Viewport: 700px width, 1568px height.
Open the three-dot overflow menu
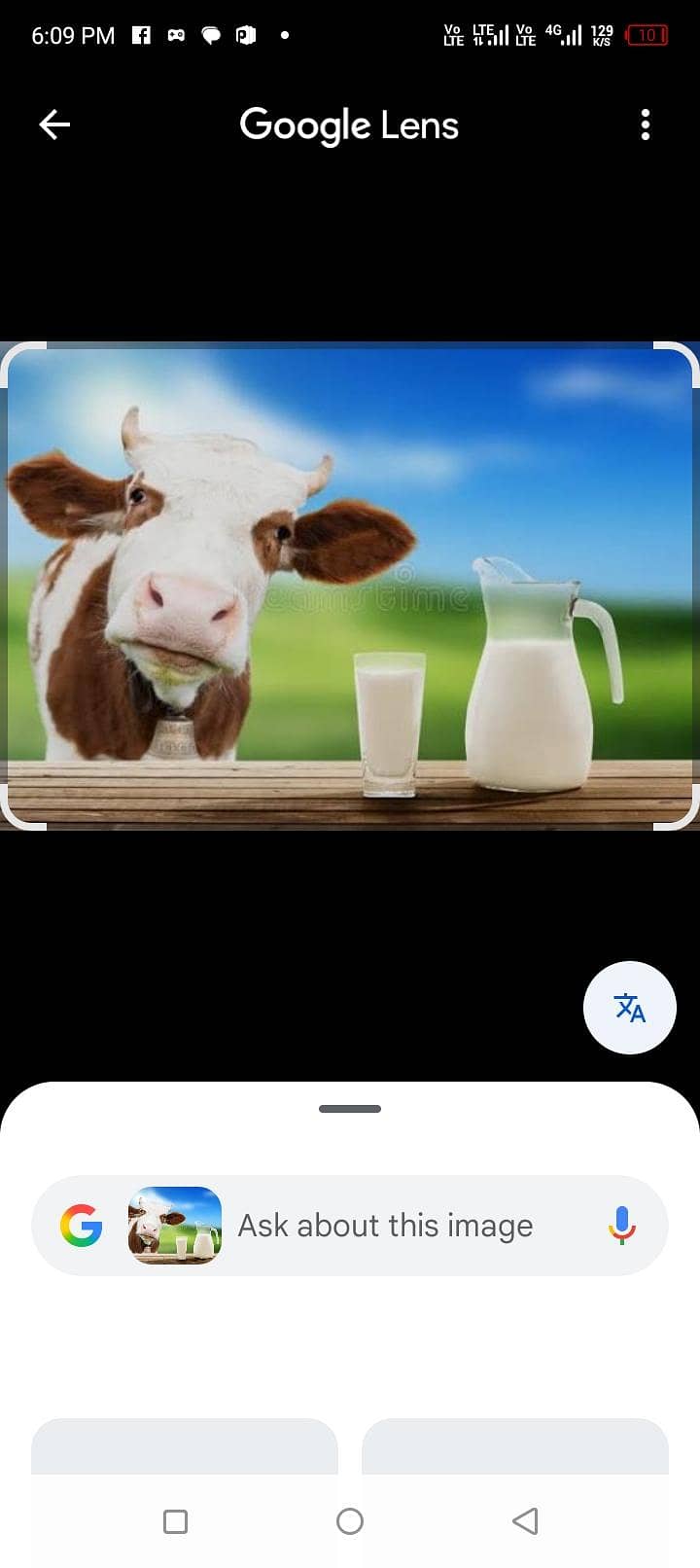tap(646, 125)
